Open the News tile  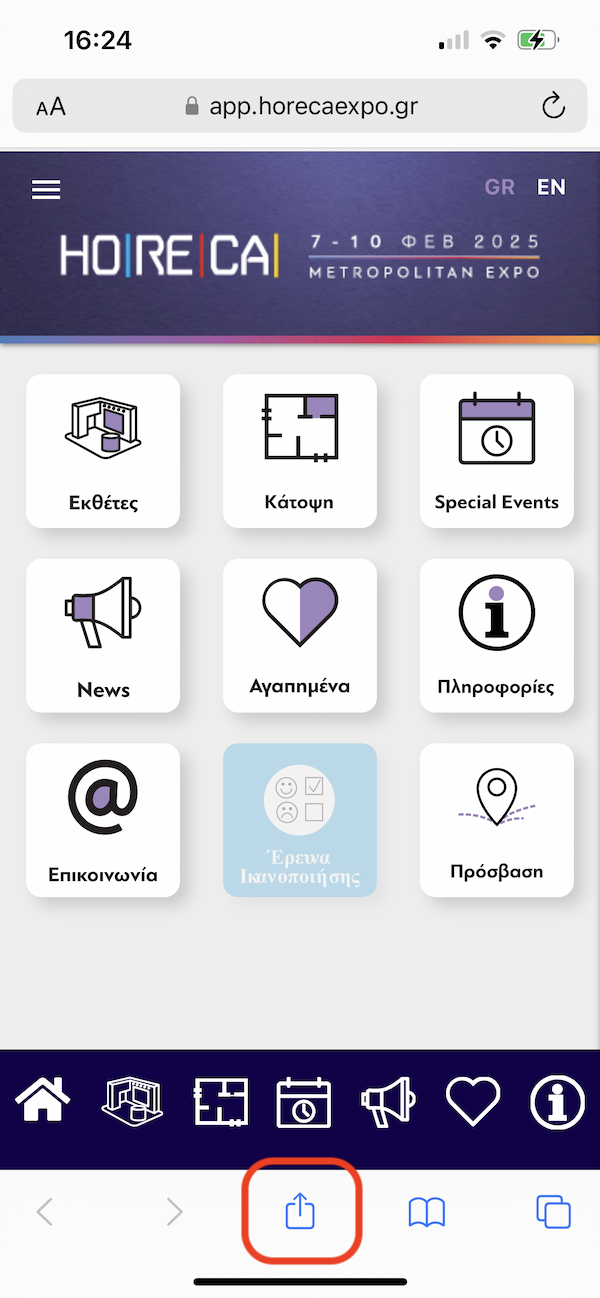[103, 635]
